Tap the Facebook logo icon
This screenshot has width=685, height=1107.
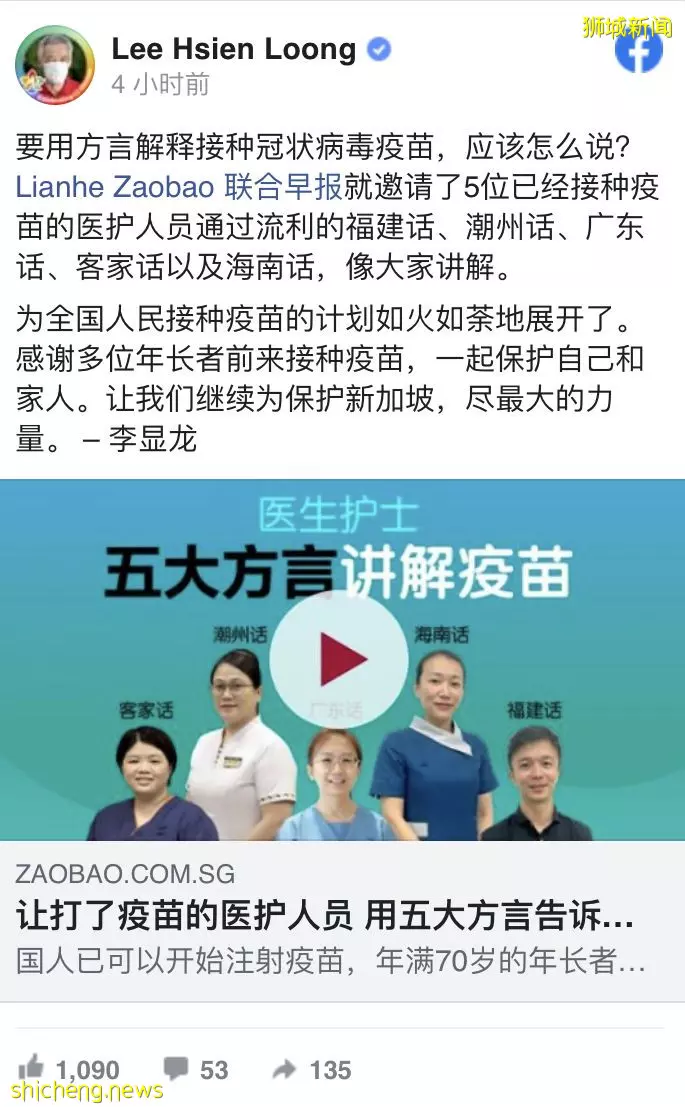coord(638,47)
